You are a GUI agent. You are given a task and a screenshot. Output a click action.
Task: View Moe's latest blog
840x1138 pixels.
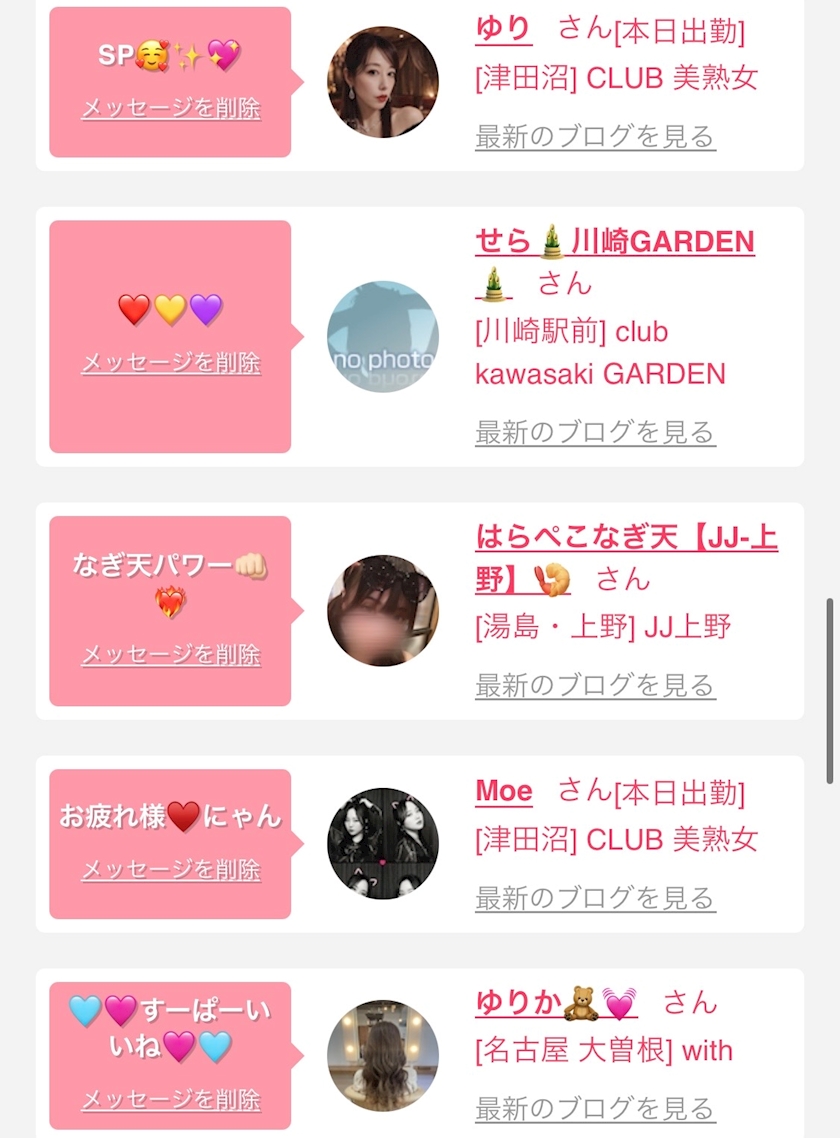[x=595, y=898]
